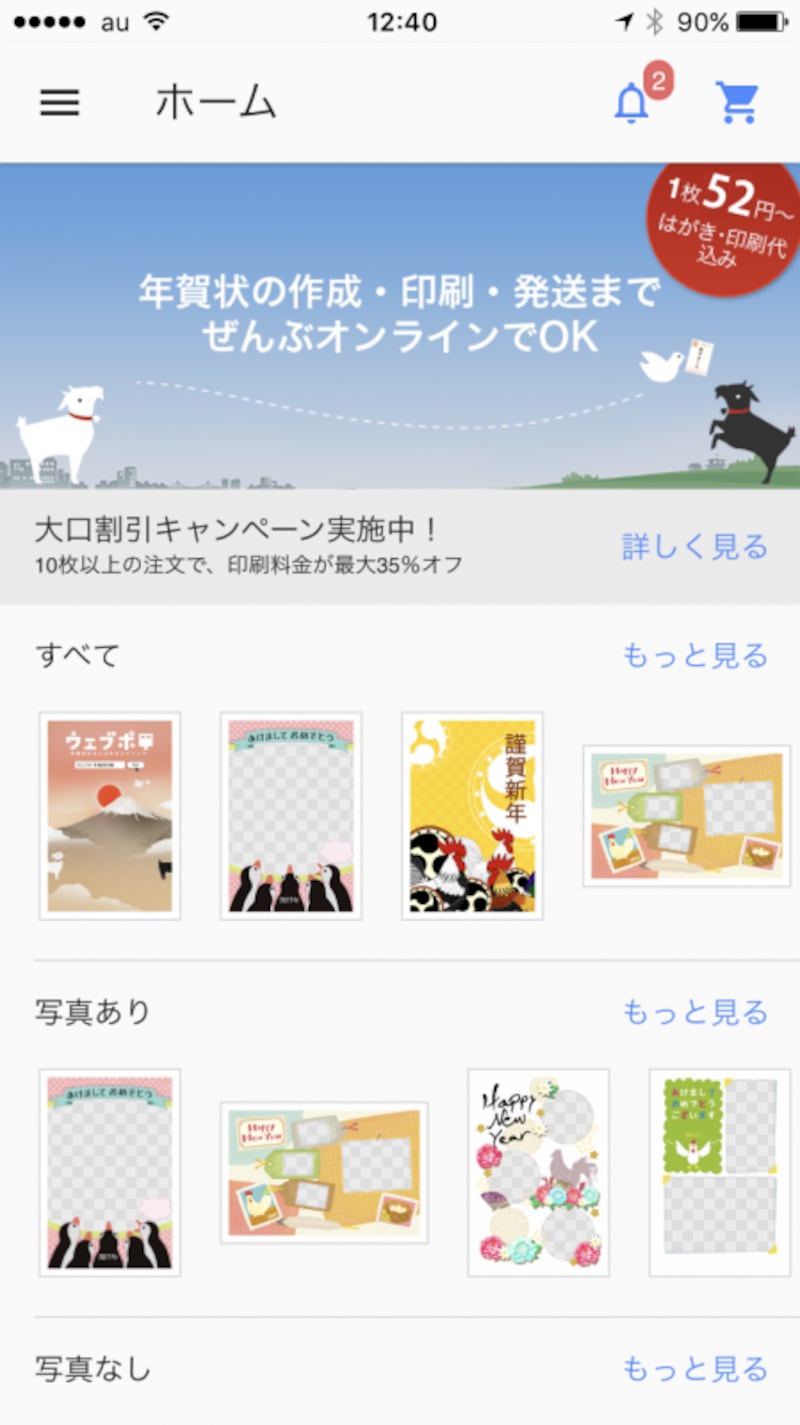Open the Happy New Year floral card
Viewport: 800px width, 1425px height.
coord(538,1172)
